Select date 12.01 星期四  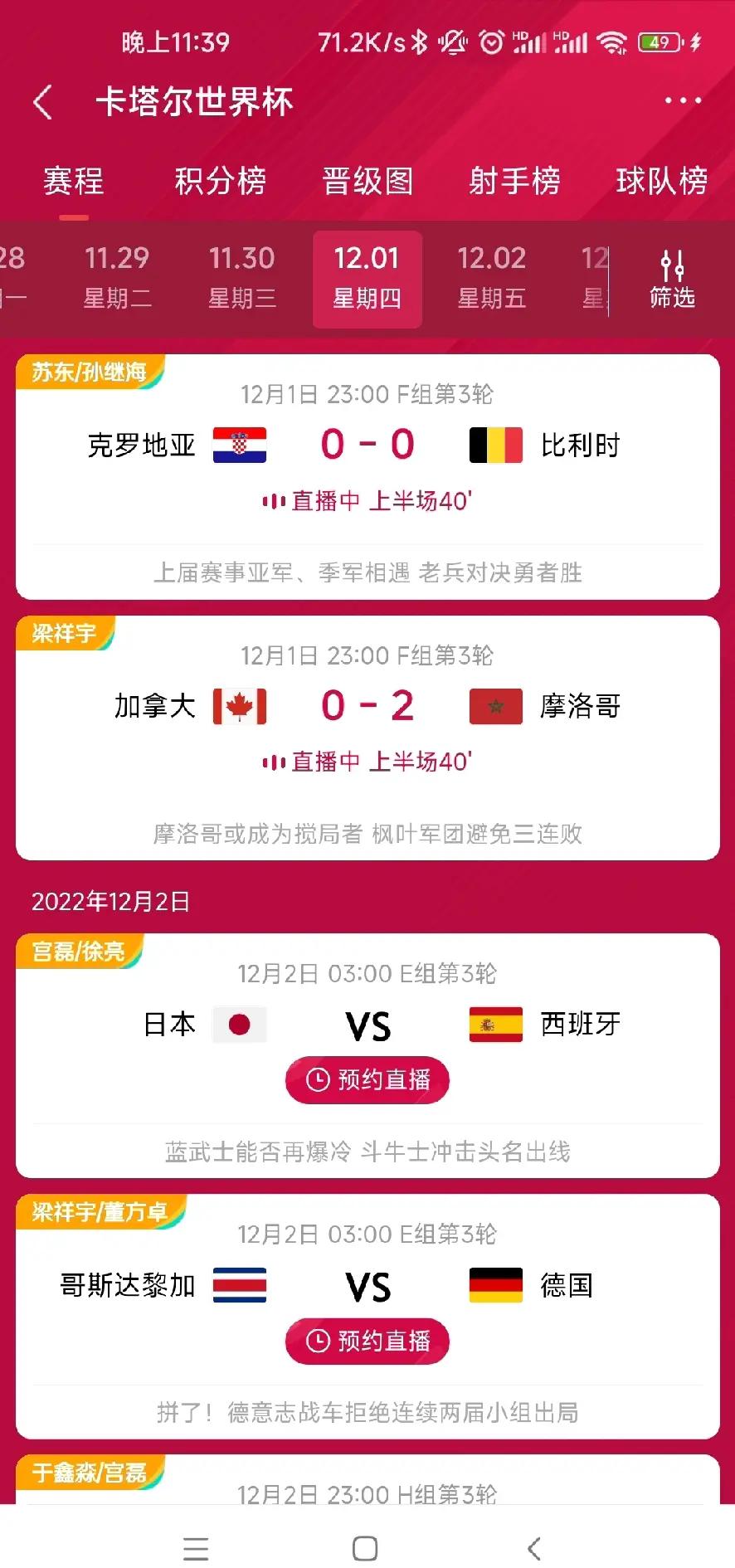coord(367,278)
